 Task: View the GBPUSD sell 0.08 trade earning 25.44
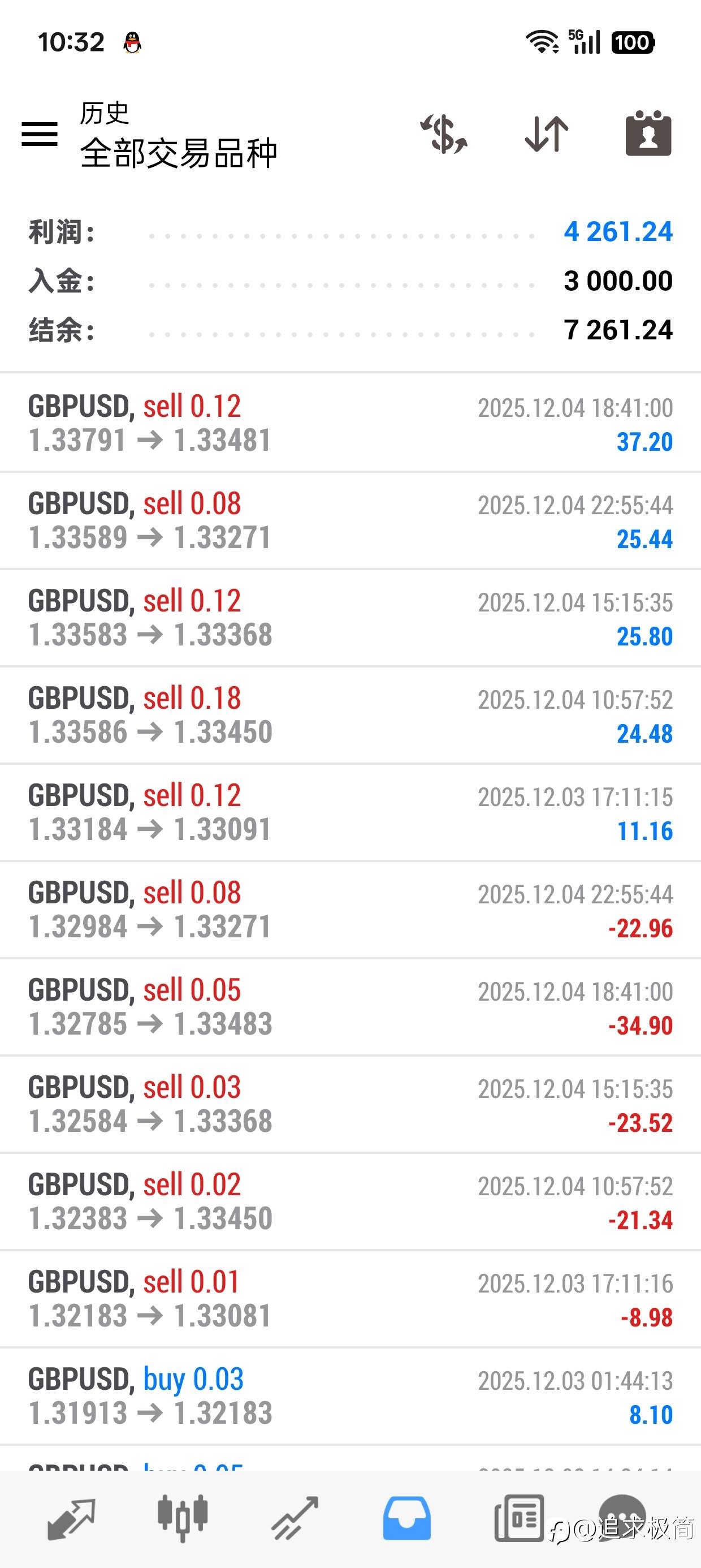coord(350,520)
